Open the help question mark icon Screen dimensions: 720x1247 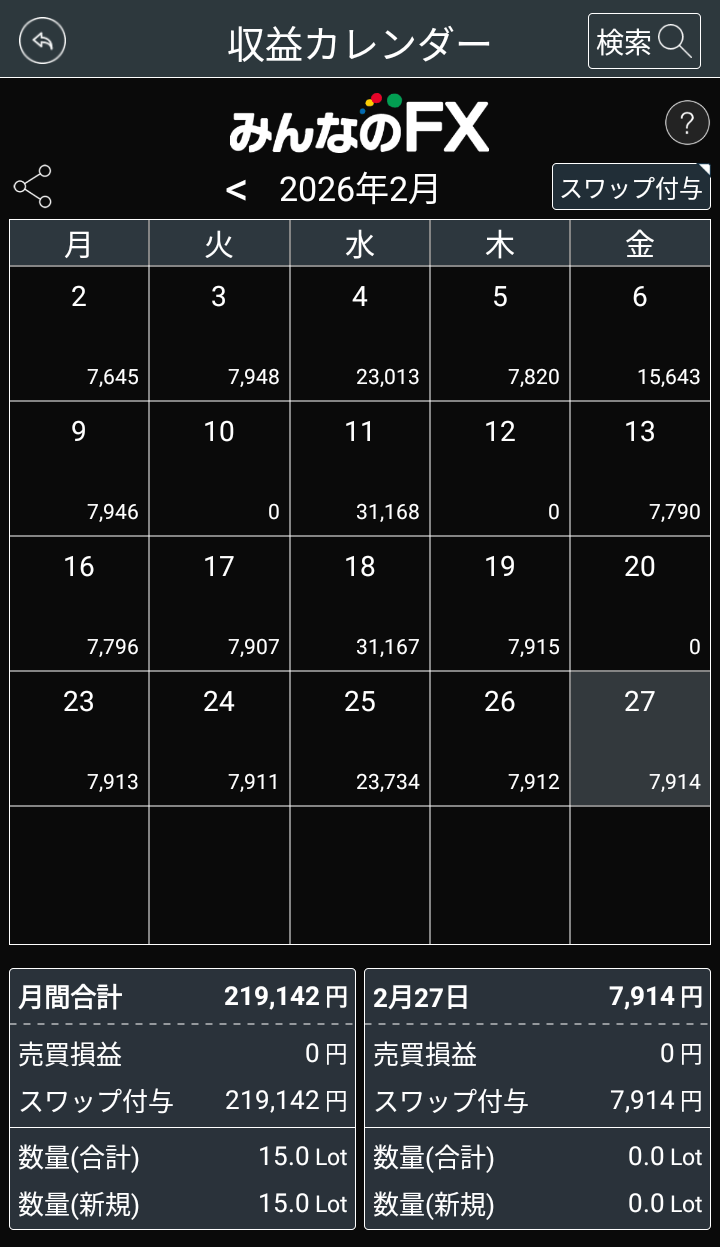point(686,124)
